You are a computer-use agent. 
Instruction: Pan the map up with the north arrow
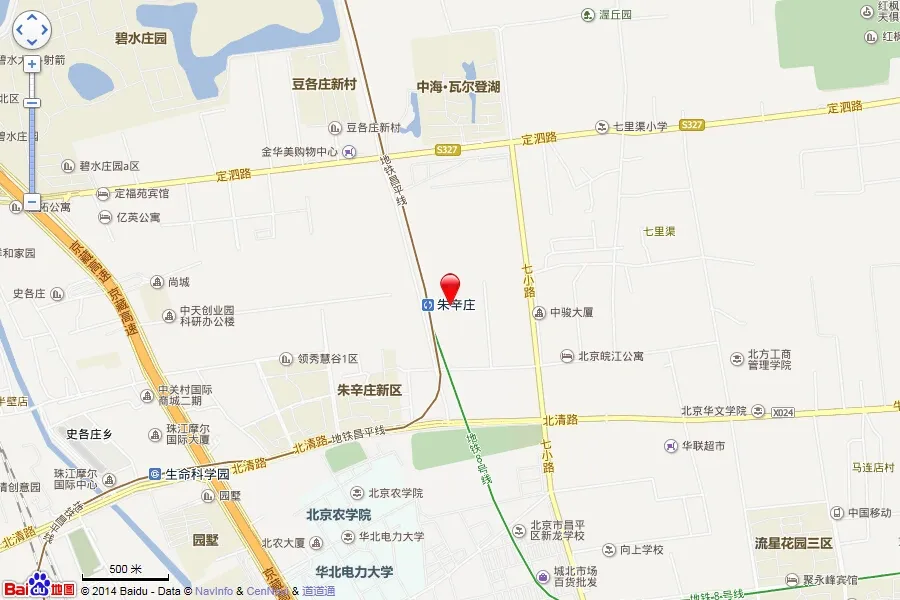tap(32, 17)
